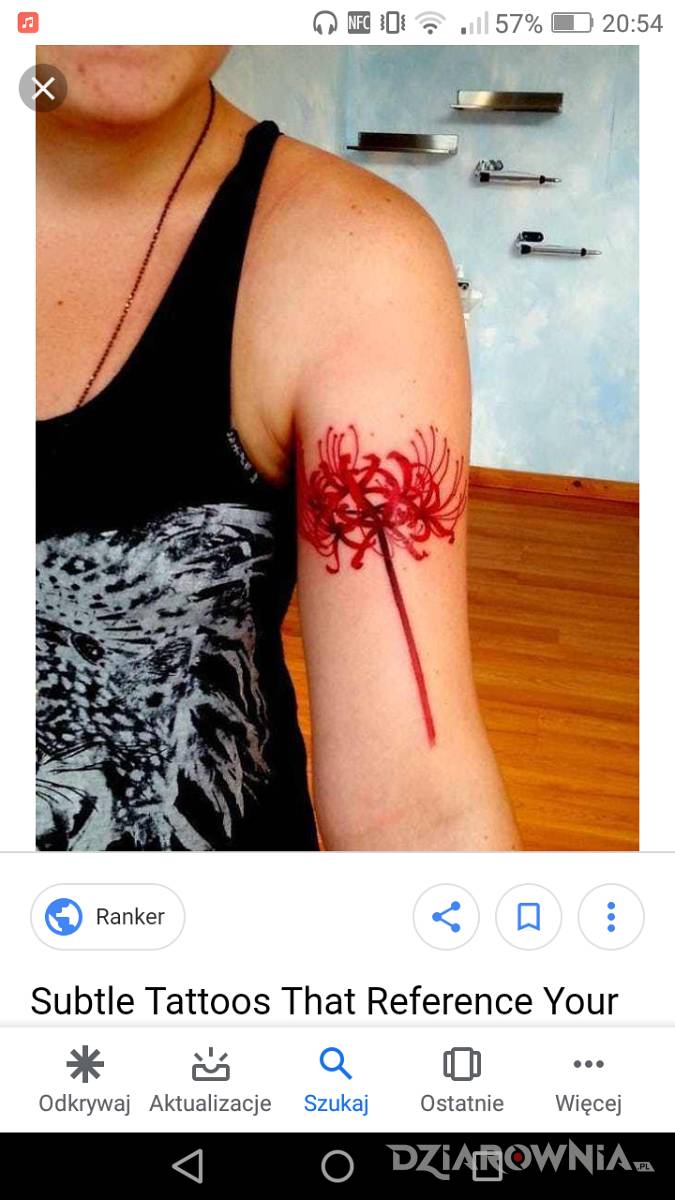Close the image preview
The image size is (675, 1200).
tap(43, 89)
